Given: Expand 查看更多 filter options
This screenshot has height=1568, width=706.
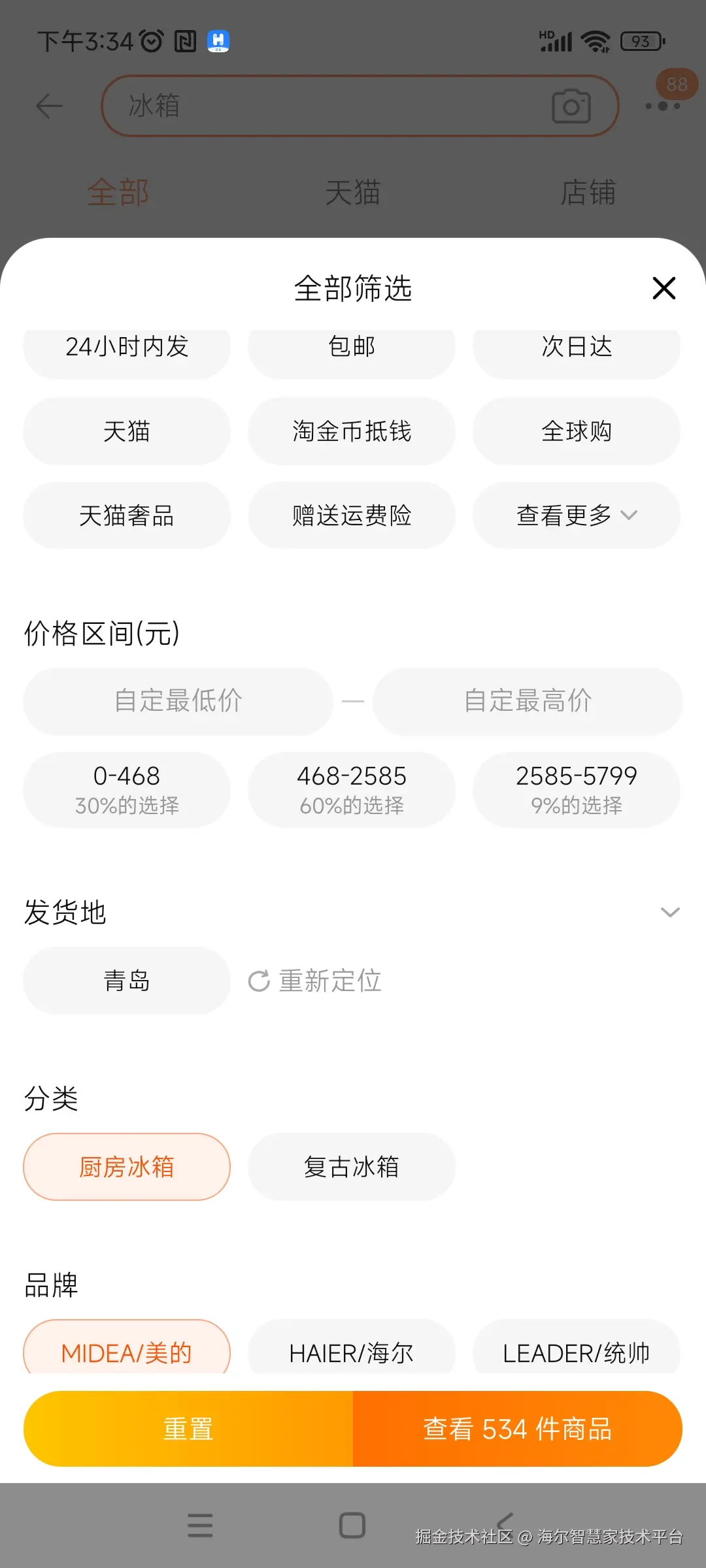Looking at the screenshot, I should (x=577, y=515).
